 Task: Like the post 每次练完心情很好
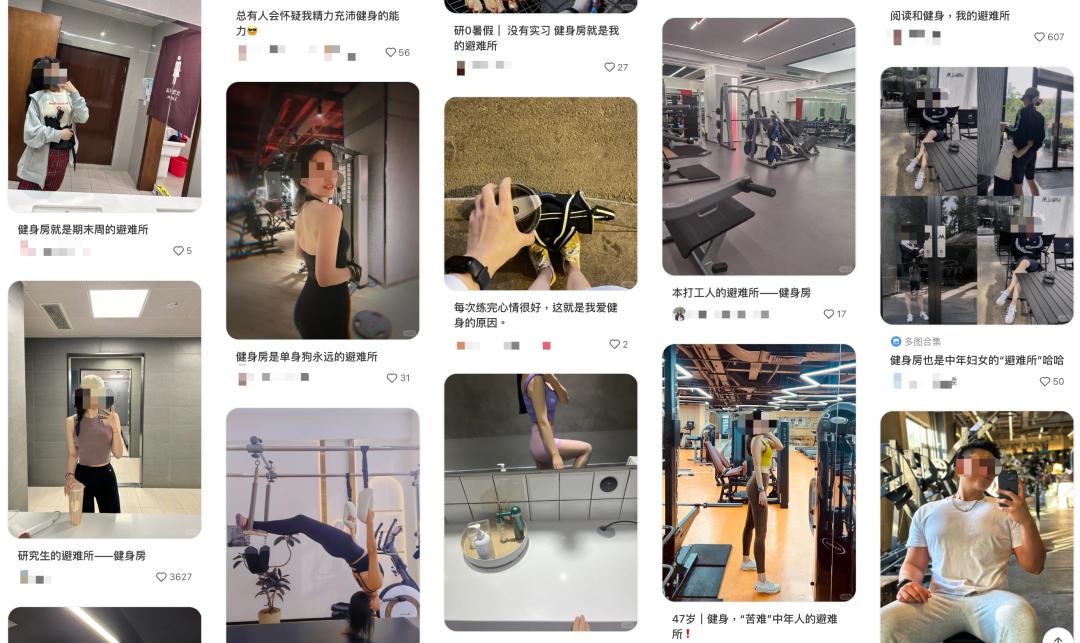(x=614, y=344)
